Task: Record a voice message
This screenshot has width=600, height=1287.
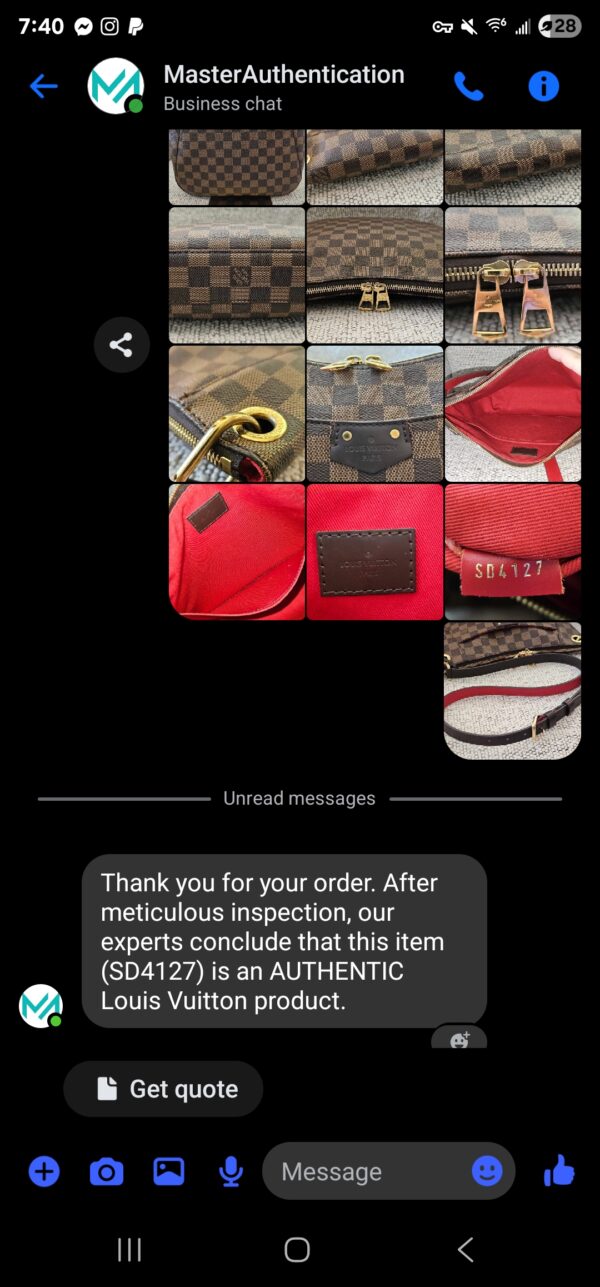Action: coord(230,1171)
